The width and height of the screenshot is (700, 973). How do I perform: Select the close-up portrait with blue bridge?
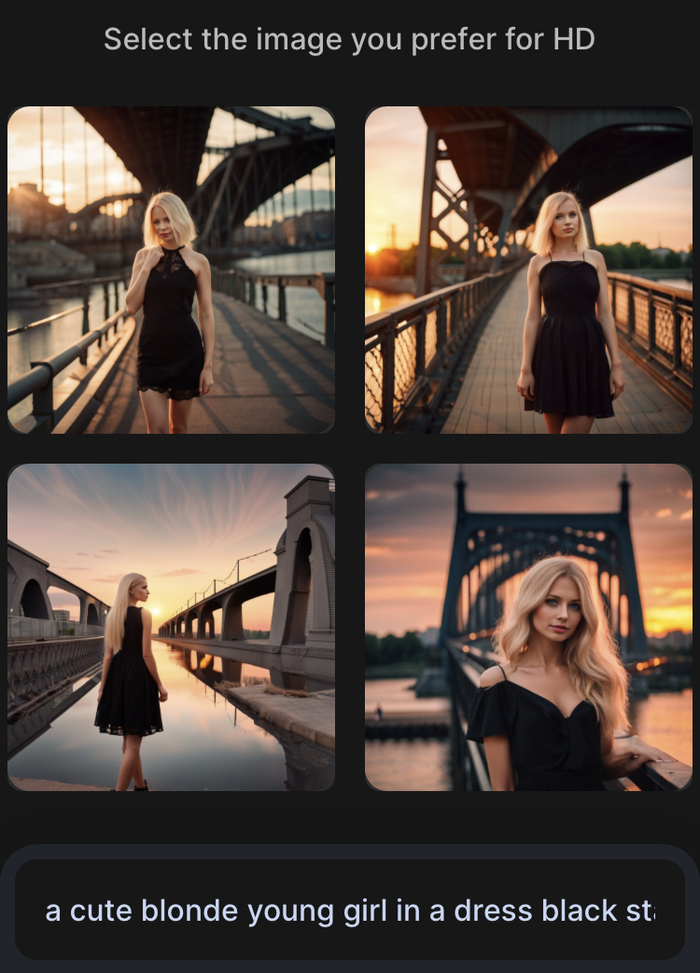[528, 627]
